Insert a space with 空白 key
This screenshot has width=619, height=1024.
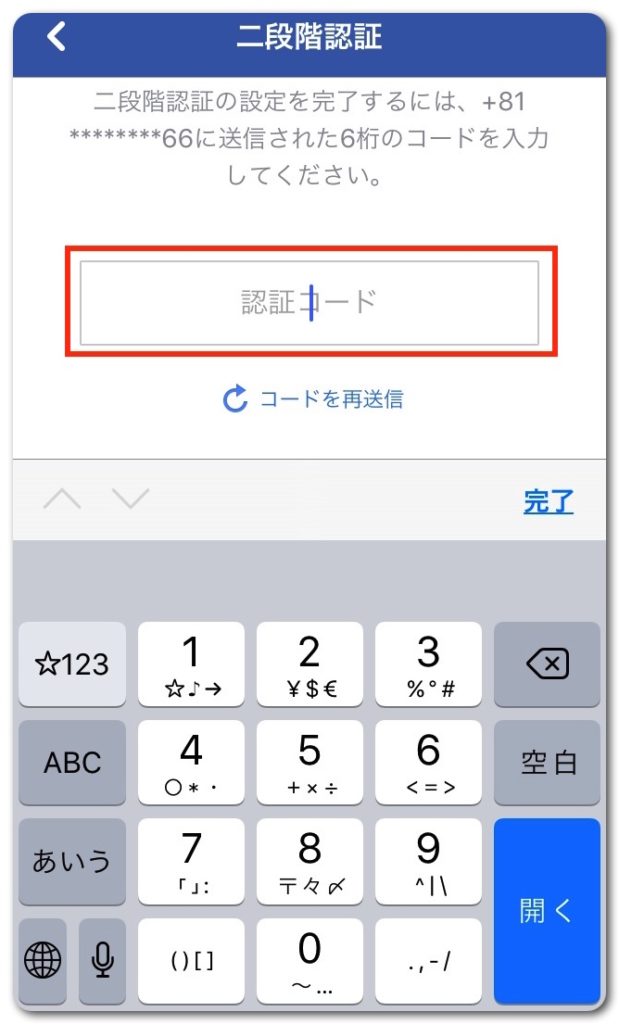(547, 762)
